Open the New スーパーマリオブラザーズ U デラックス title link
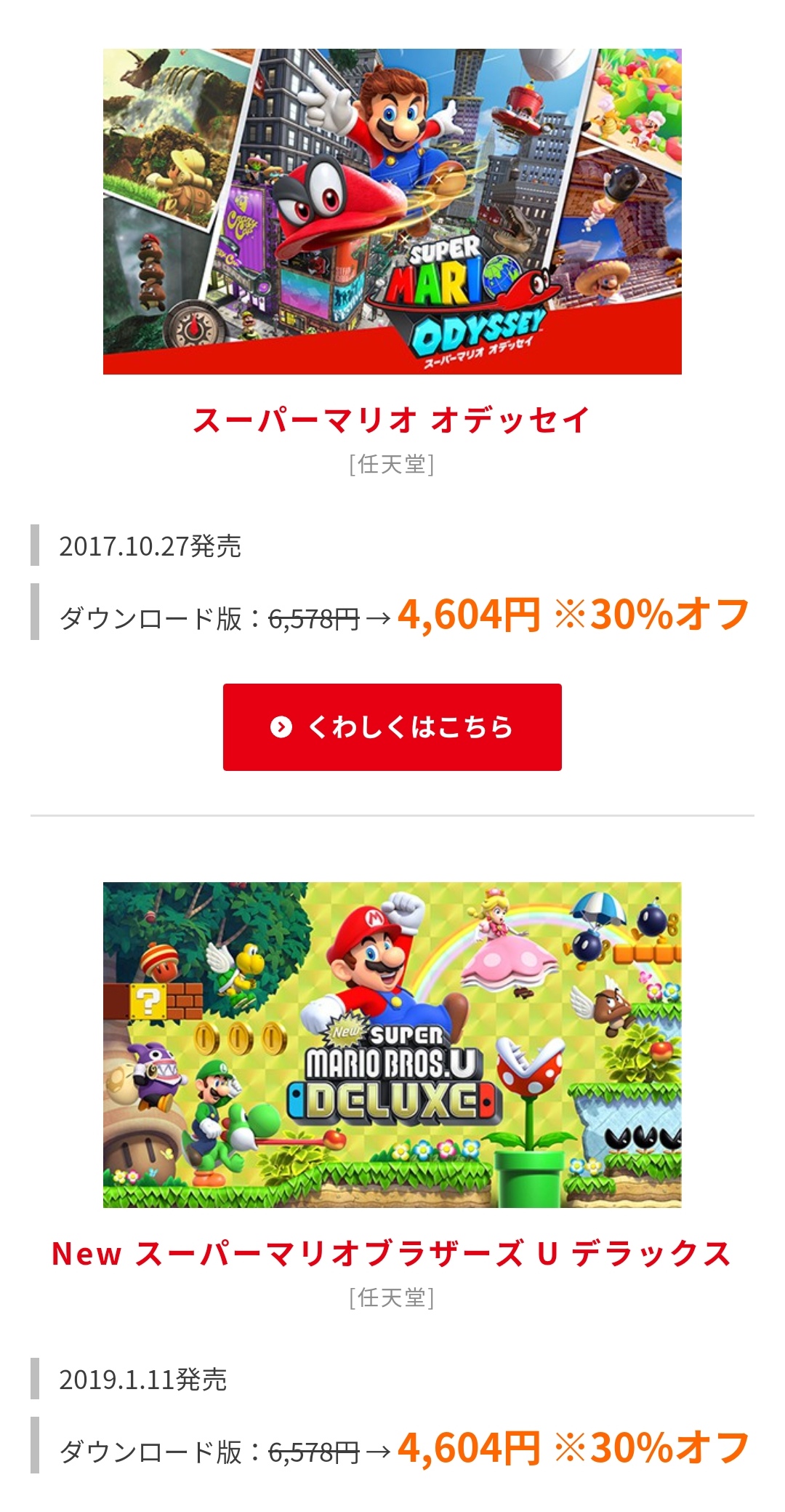785x1512 pixels. point(392,1253)
